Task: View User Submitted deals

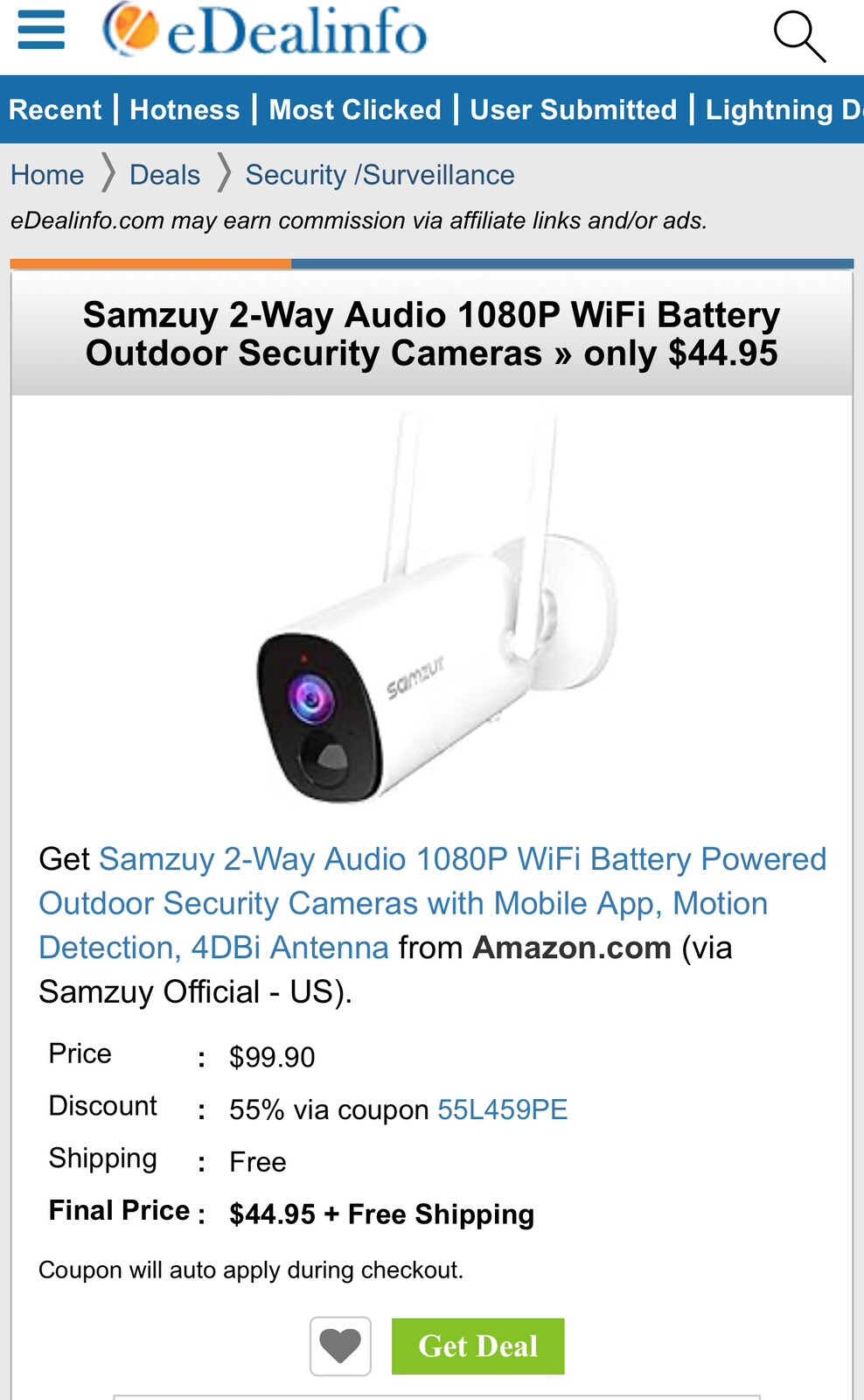Action: (x=574, y=109)
